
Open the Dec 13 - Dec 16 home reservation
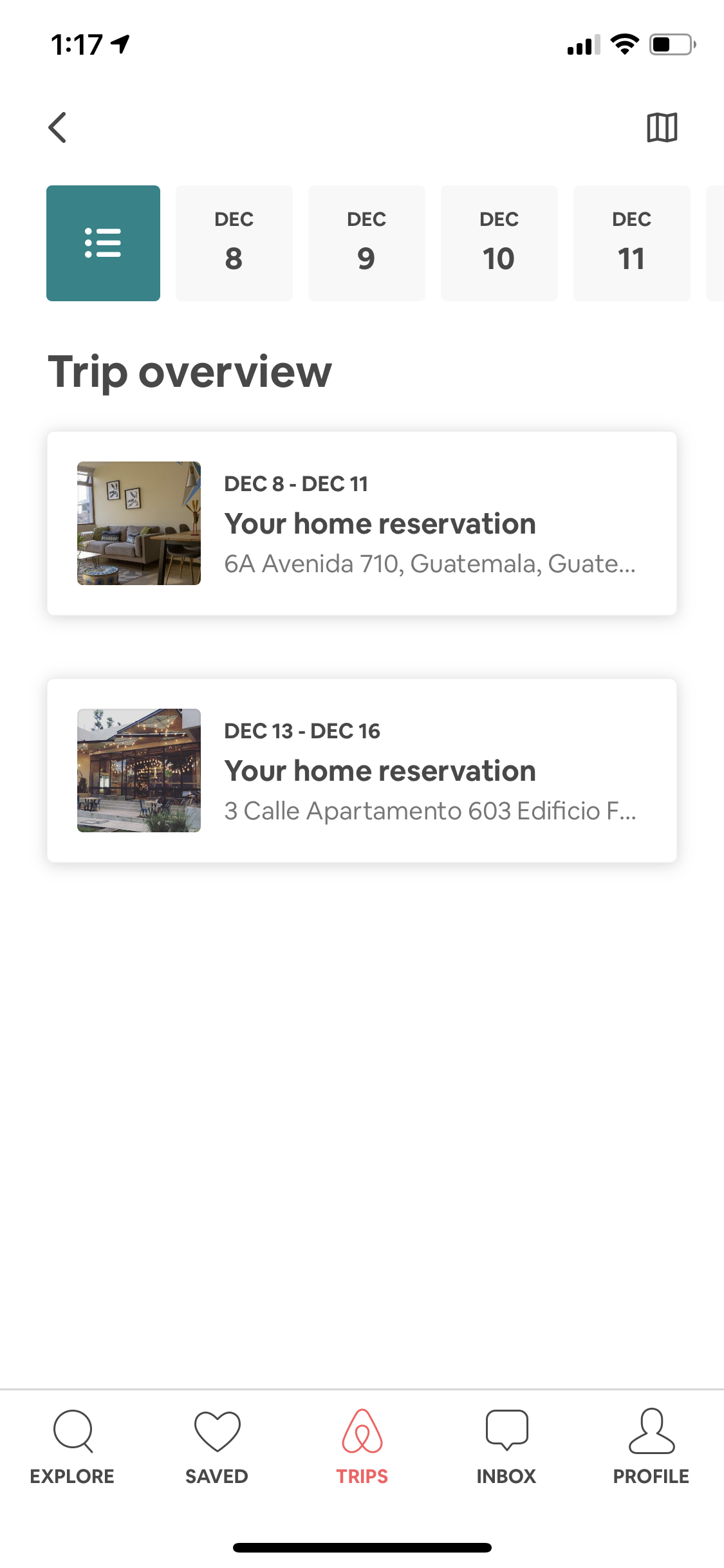tap(362, 770)
